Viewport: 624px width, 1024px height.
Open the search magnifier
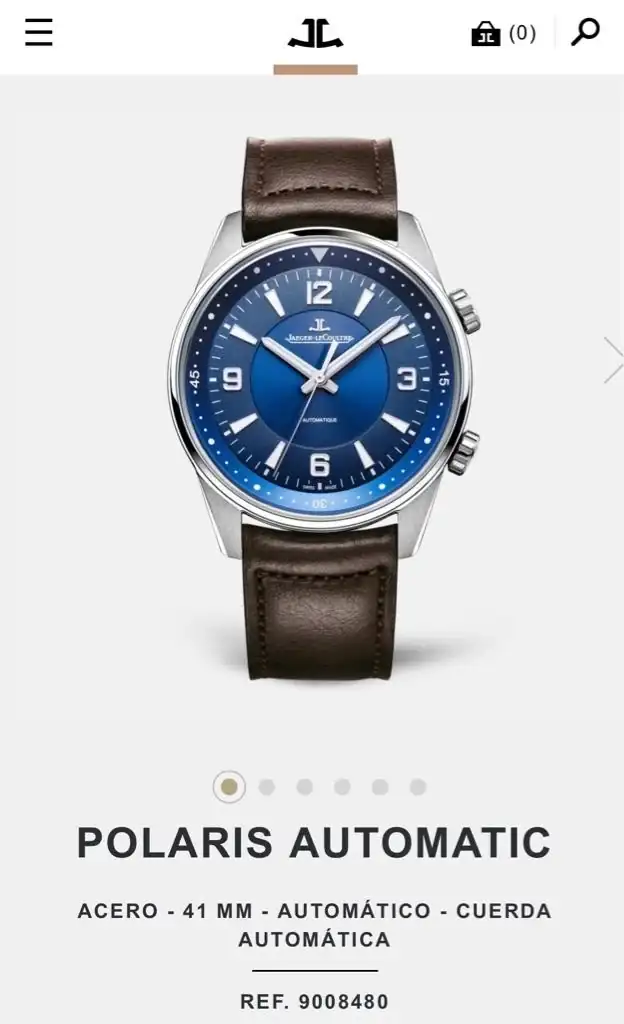585,32
